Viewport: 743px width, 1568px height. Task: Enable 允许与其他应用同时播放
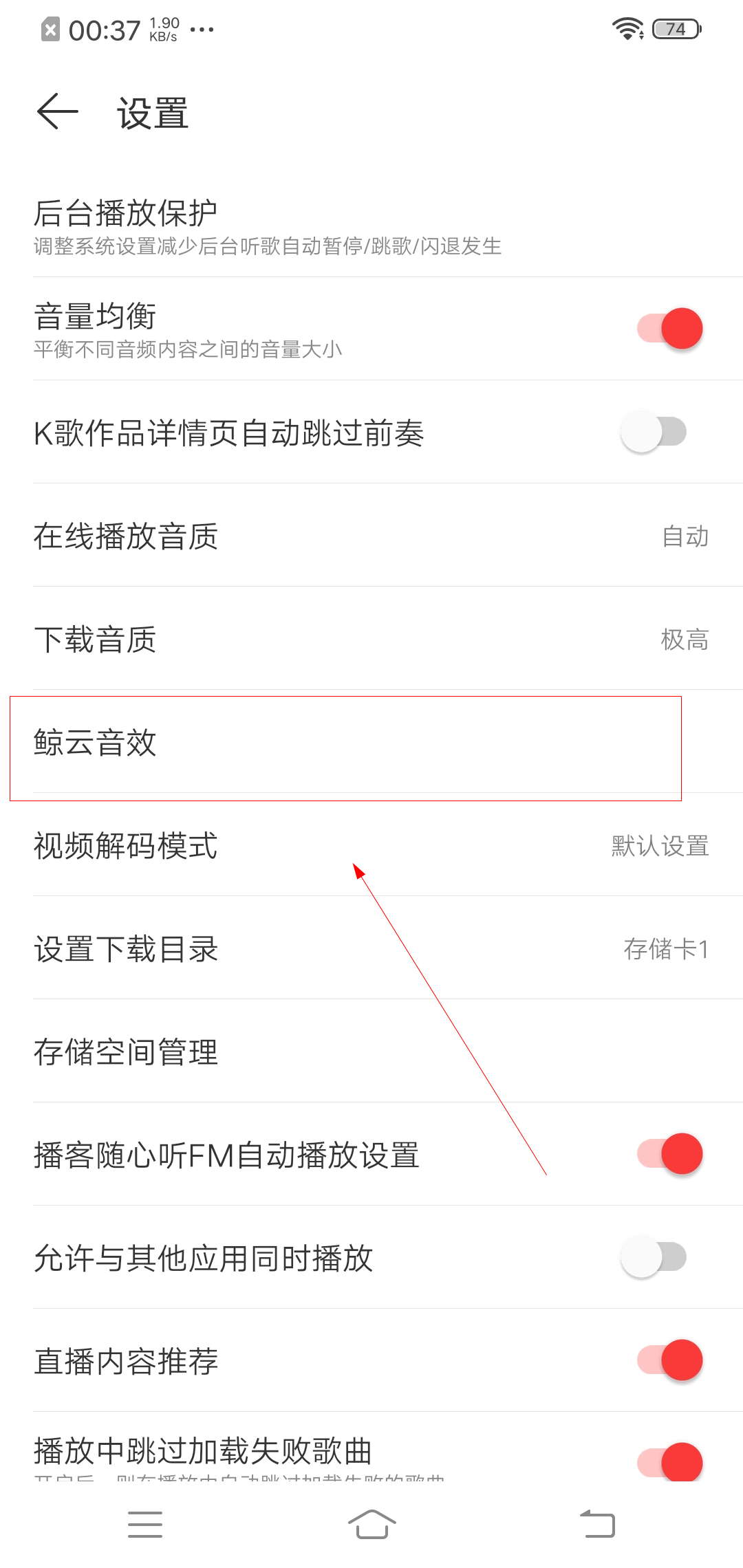point(654,1257)
